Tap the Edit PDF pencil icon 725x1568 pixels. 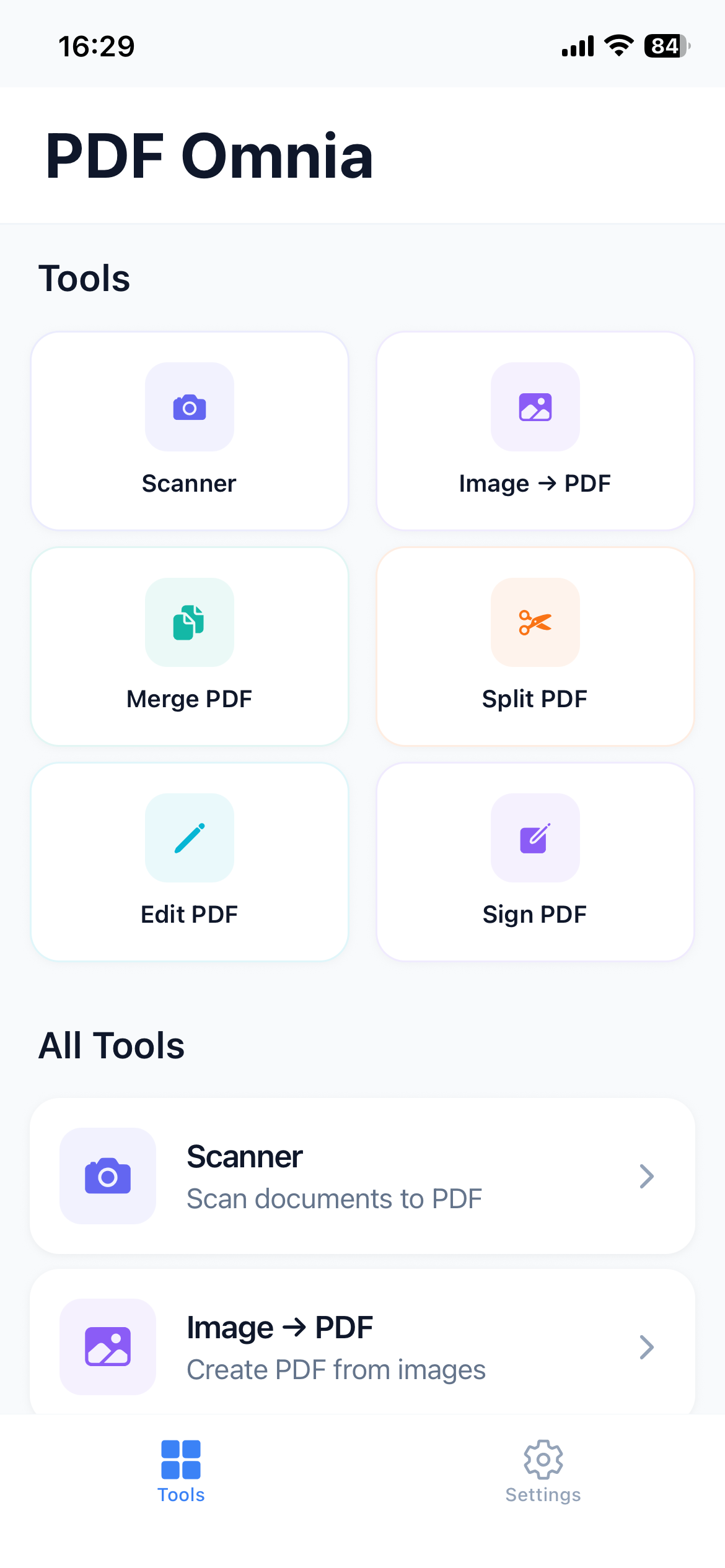click(x=189, y=838)
